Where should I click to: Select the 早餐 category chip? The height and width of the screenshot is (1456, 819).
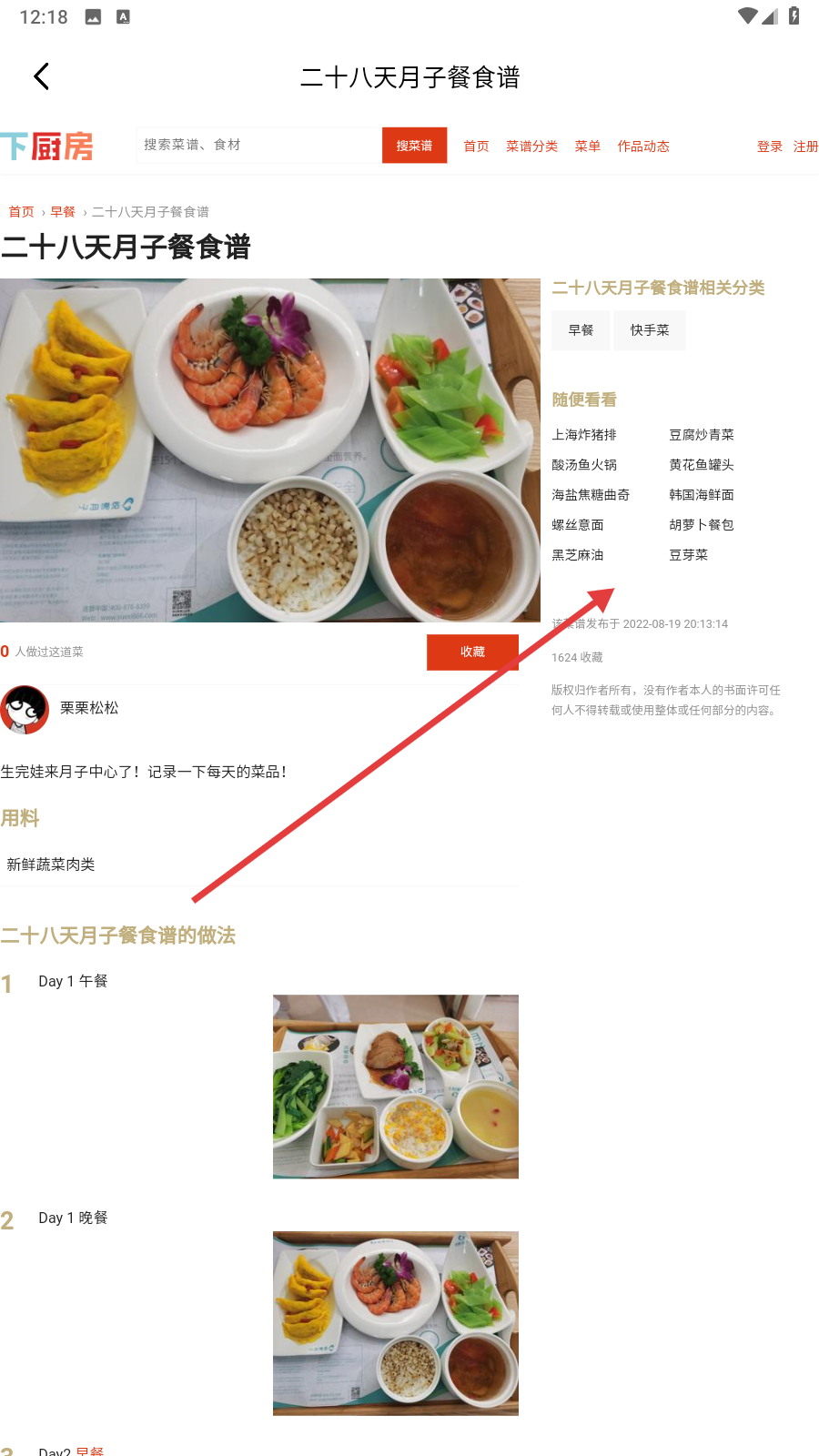581,330
